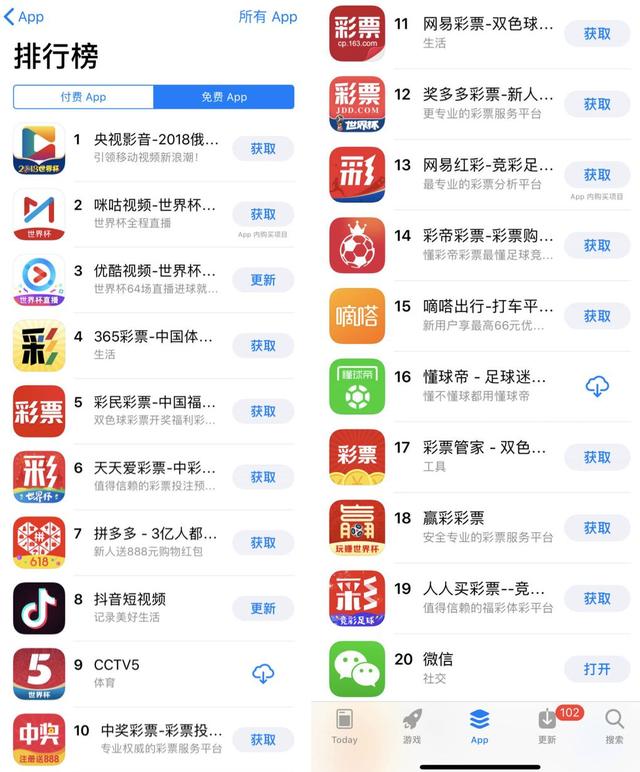The height and width of the screenshot is (772, 640).
Task: Update 抖音短视频
Action: 263,609
